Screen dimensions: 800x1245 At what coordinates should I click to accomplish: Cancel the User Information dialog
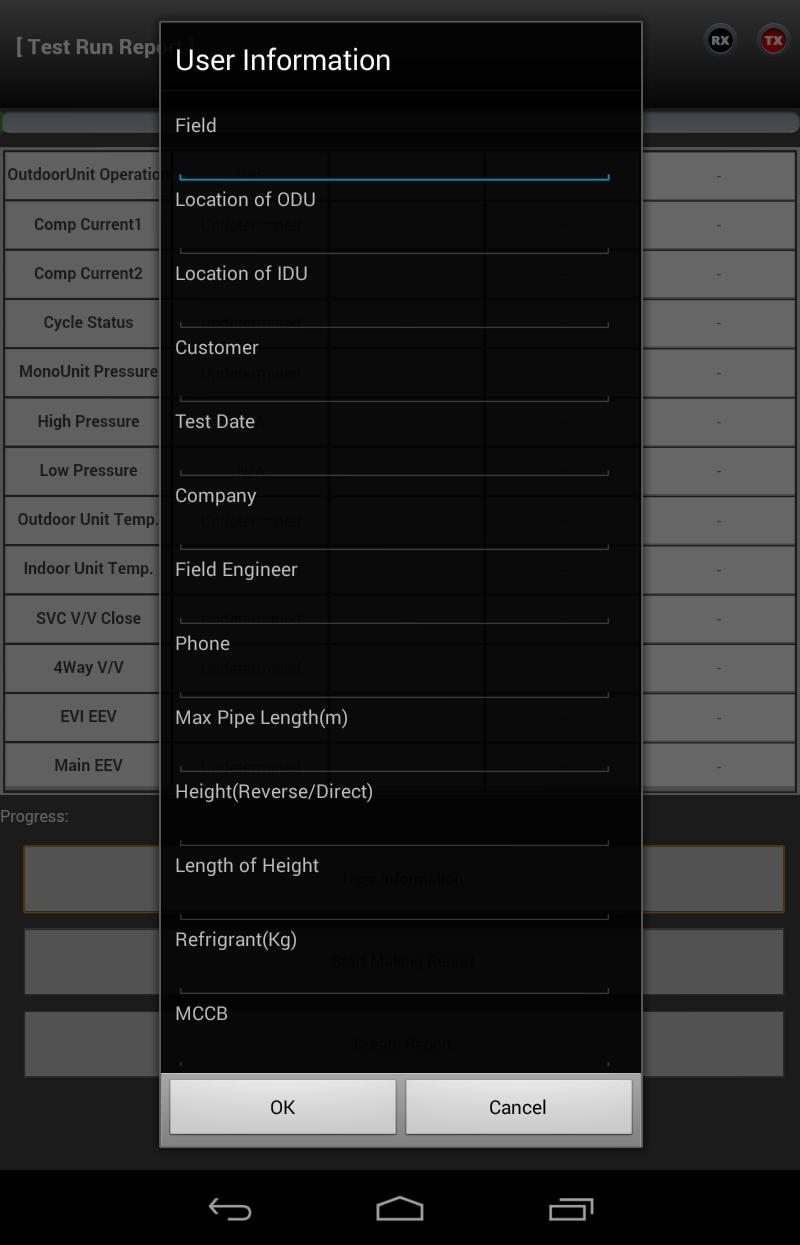coord(518,1107)
